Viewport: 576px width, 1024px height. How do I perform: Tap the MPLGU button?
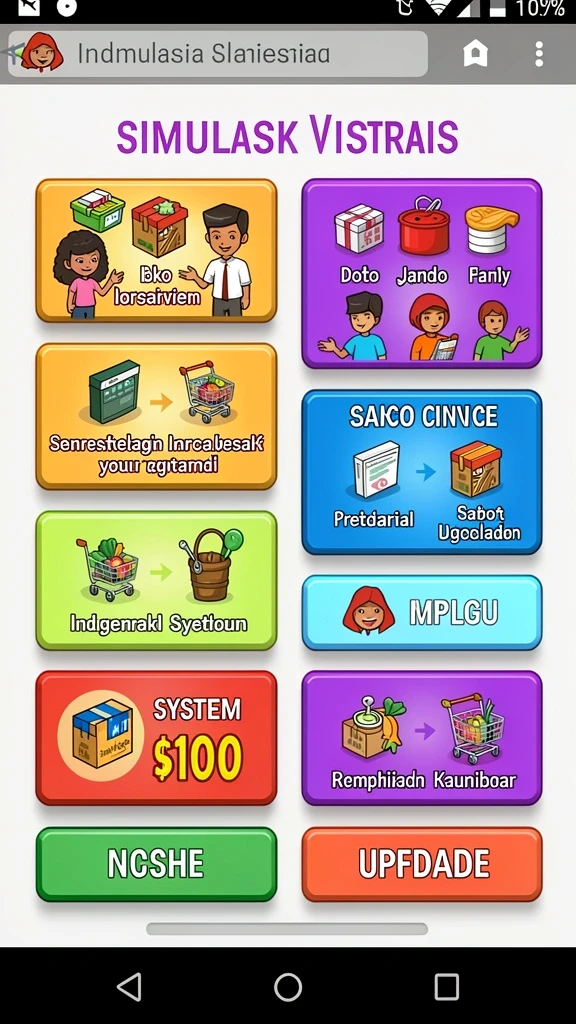(x=422, y=613)
